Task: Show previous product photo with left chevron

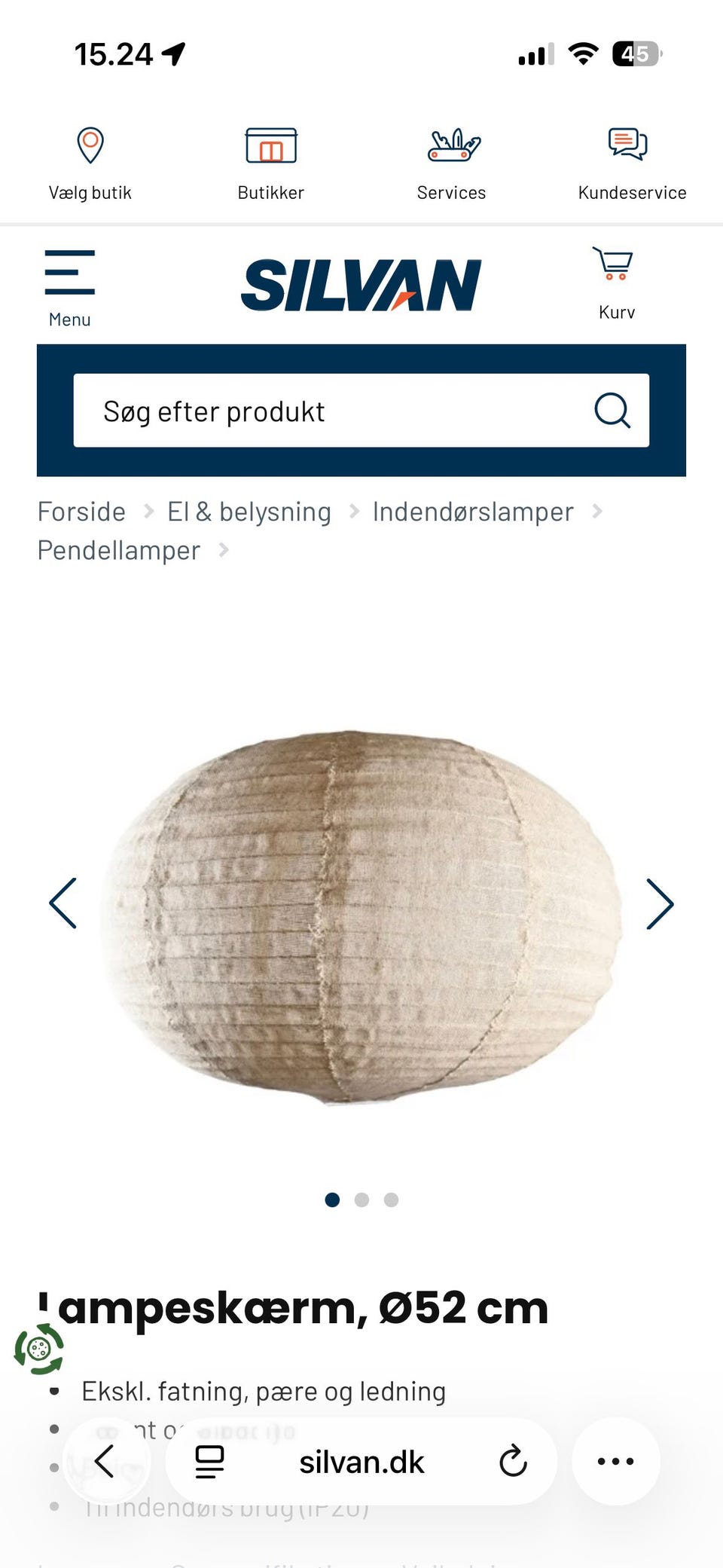Action: click(x=63, y=903)
